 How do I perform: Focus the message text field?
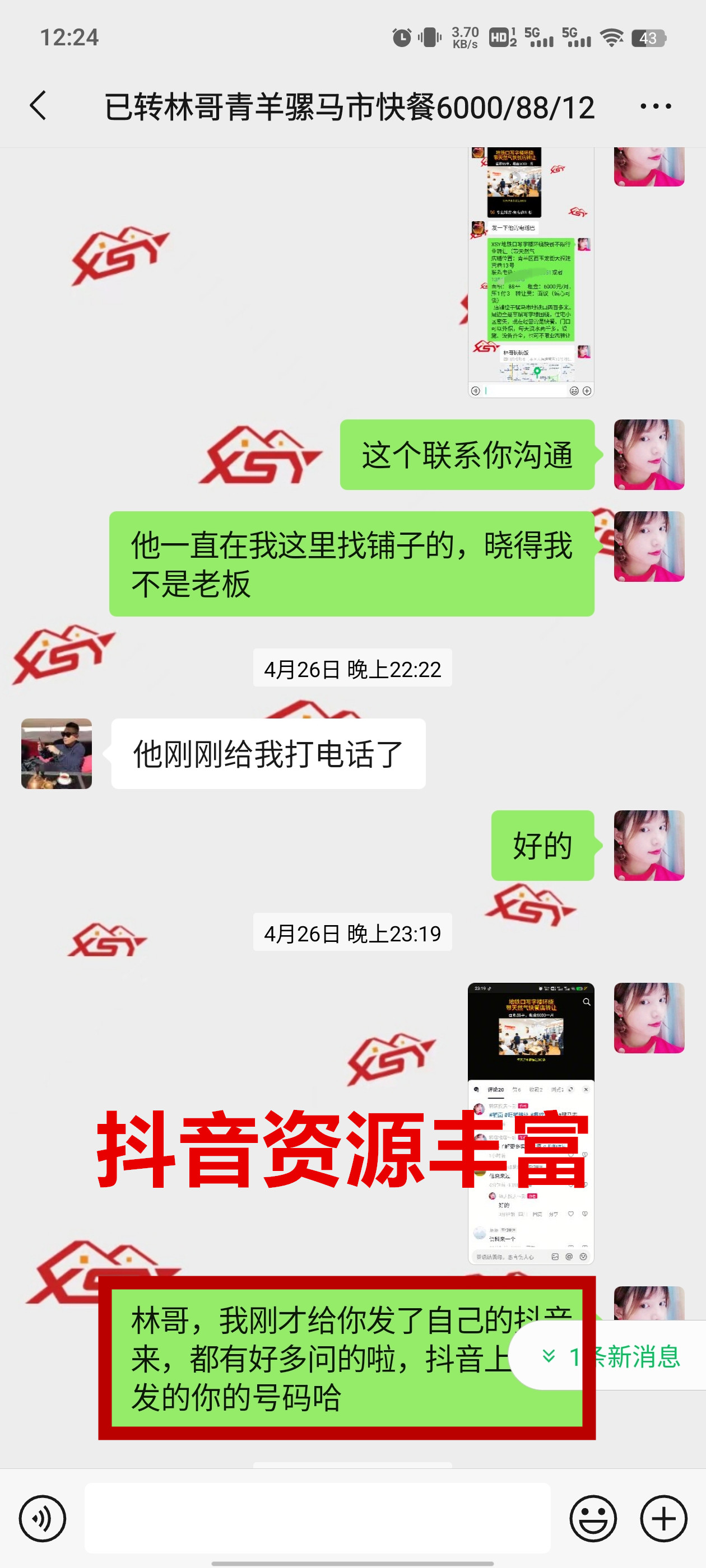(x=317, y=1518)
